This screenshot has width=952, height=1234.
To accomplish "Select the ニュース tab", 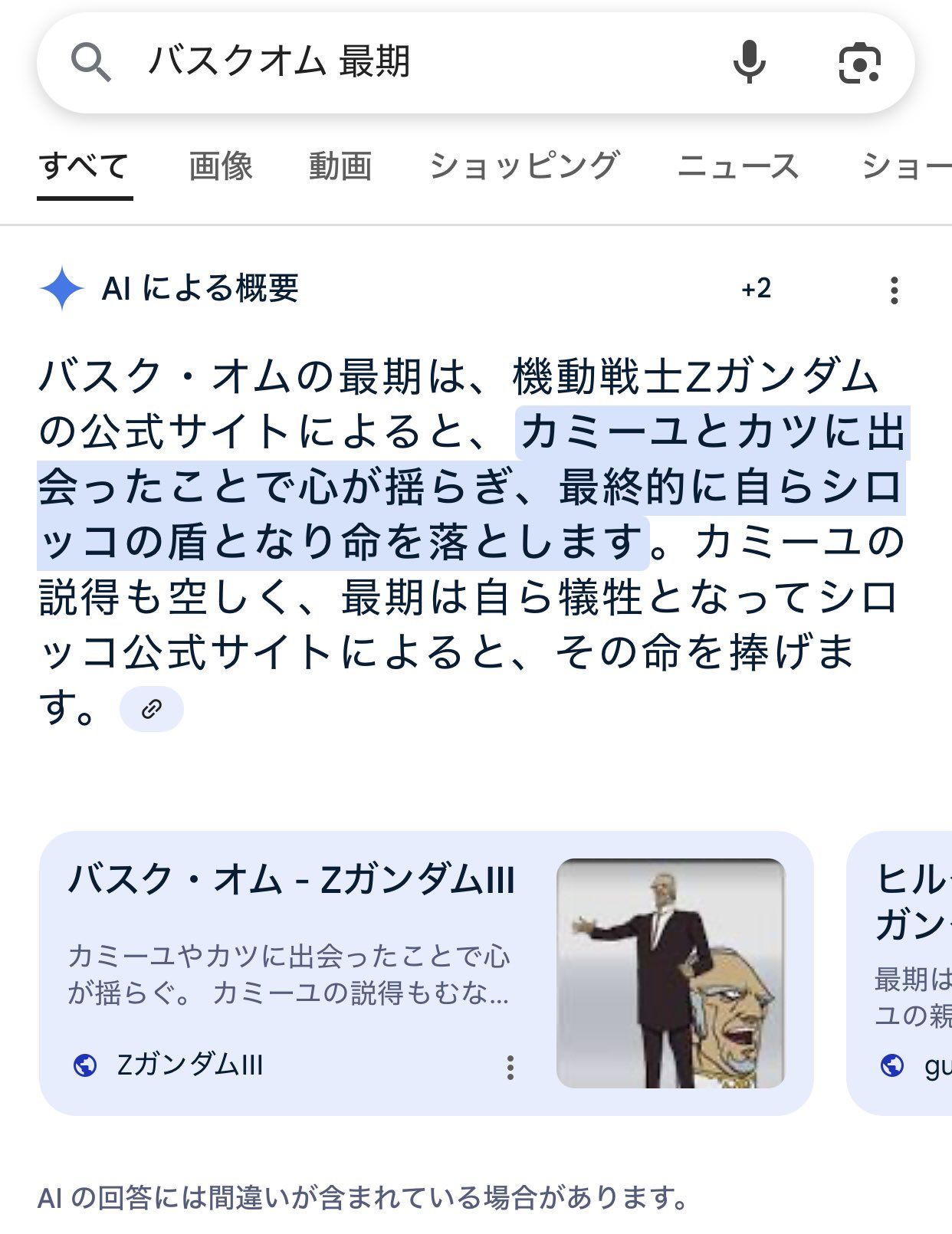I will click(x=737, y=166).
